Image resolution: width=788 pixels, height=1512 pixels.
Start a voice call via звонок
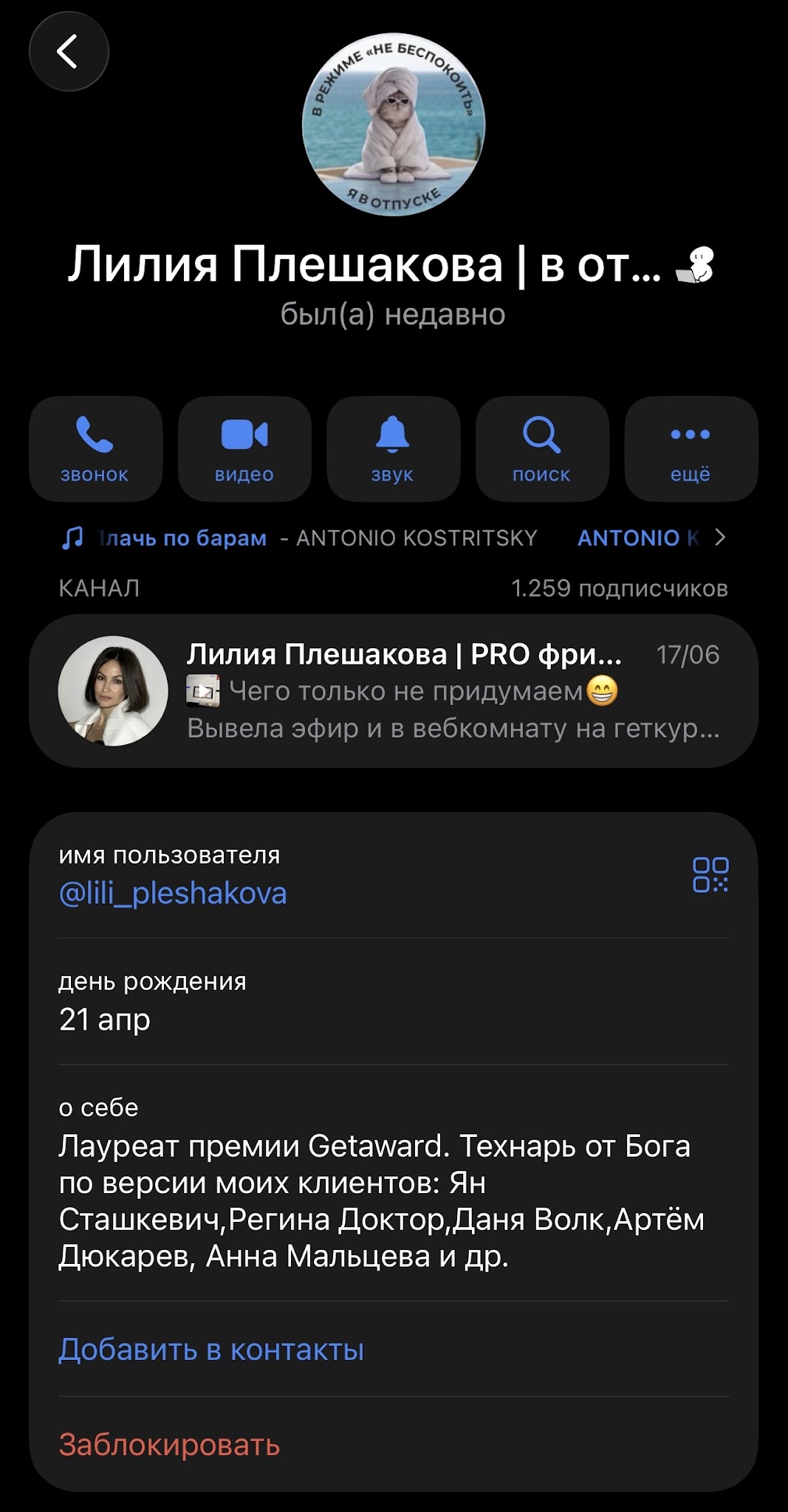pyautogui.click(x=95, y=449)
